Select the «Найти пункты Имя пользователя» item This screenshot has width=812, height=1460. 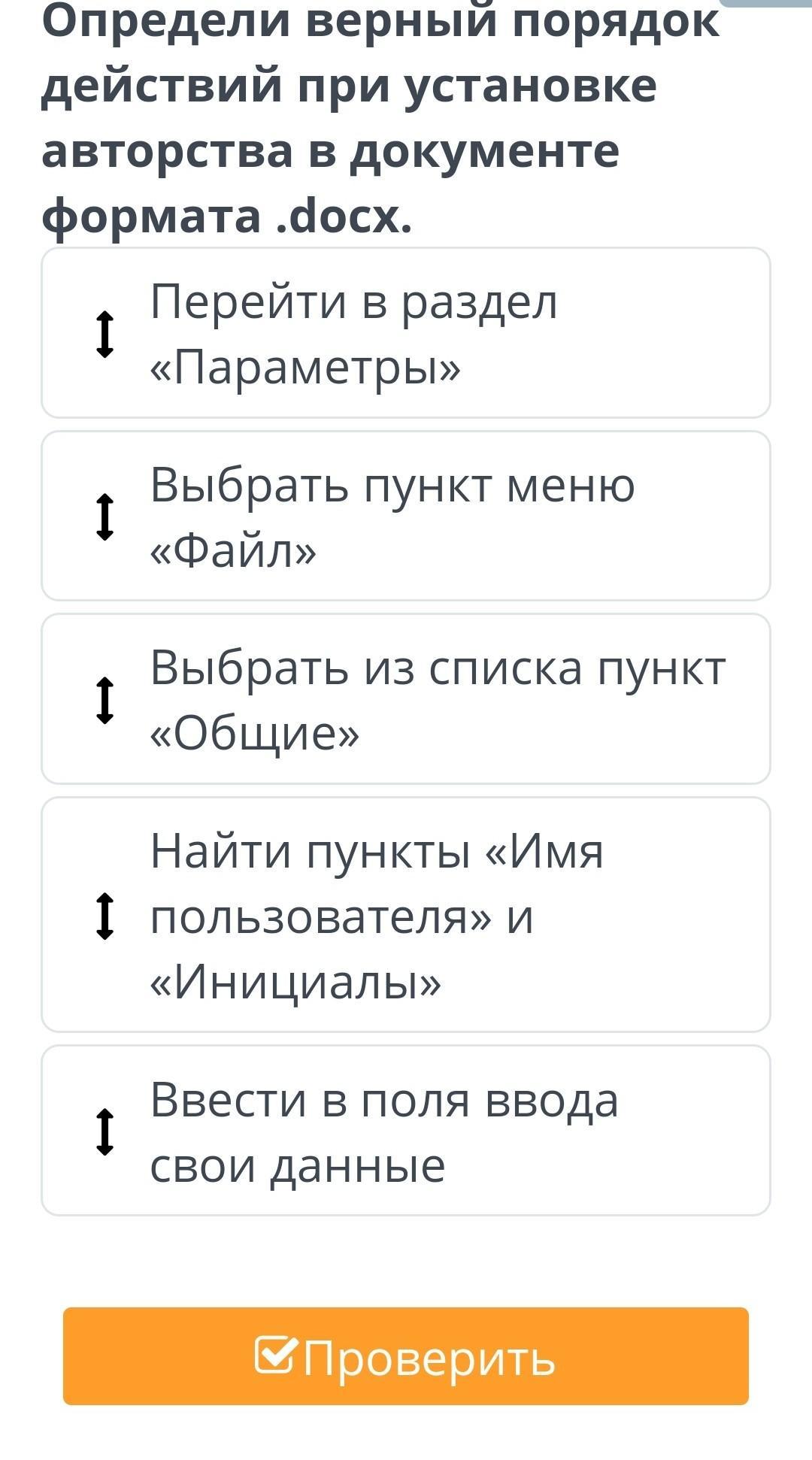coord(406,915)
